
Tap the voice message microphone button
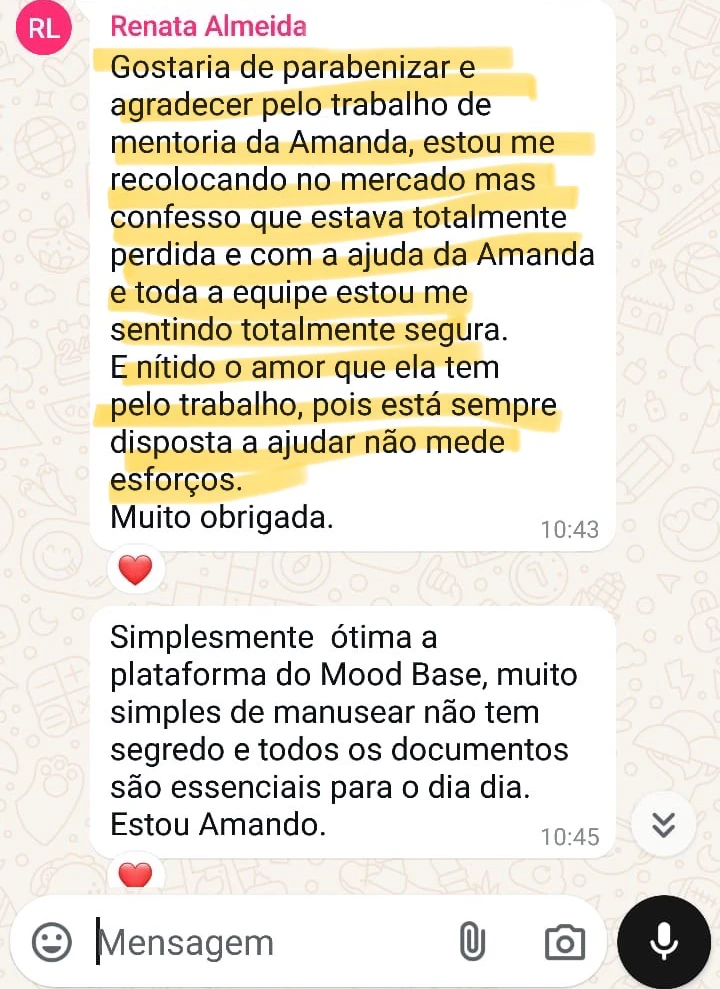pyautogui.click(x=662, y=941)
